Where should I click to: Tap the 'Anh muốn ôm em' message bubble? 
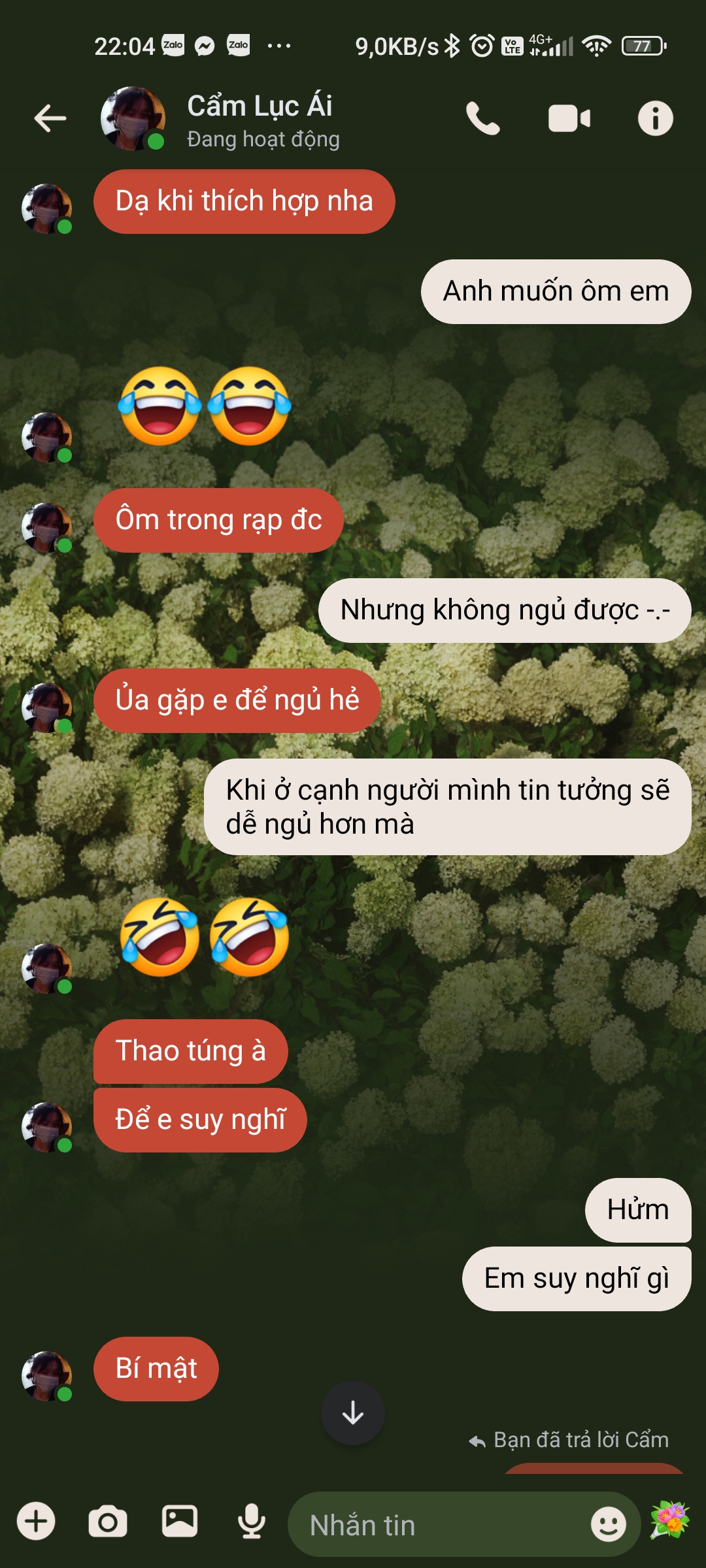tap(555, 292)
